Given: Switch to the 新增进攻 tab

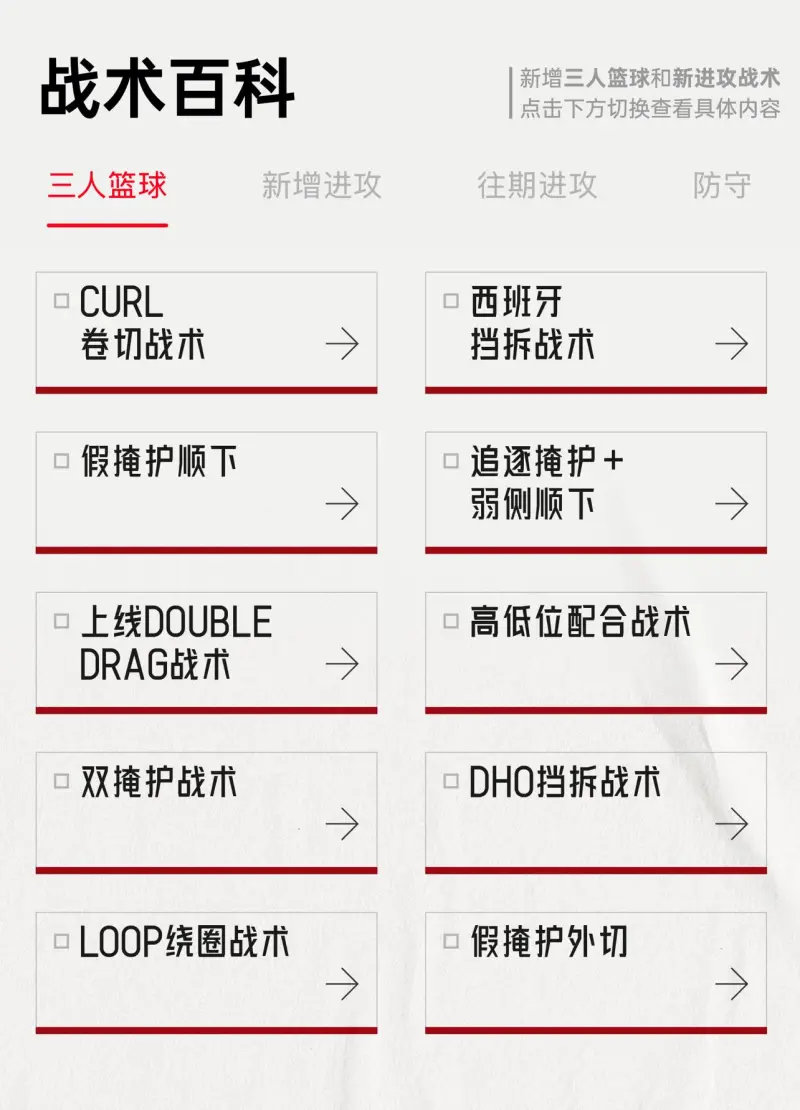Looking at the screenshot, I should (321, 186).
